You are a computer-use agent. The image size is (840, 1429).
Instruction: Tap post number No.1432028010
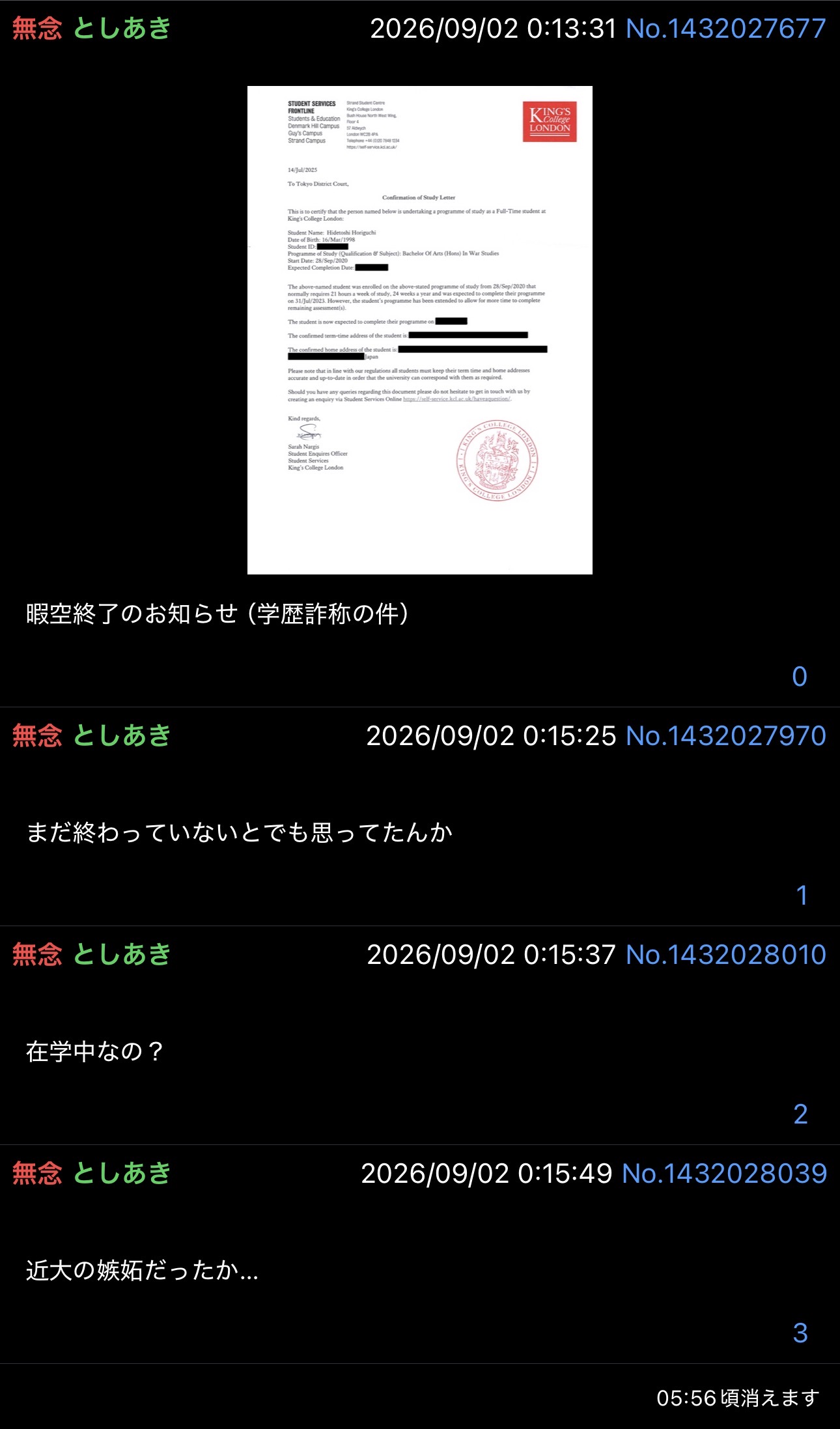click(x=726, y=955)
